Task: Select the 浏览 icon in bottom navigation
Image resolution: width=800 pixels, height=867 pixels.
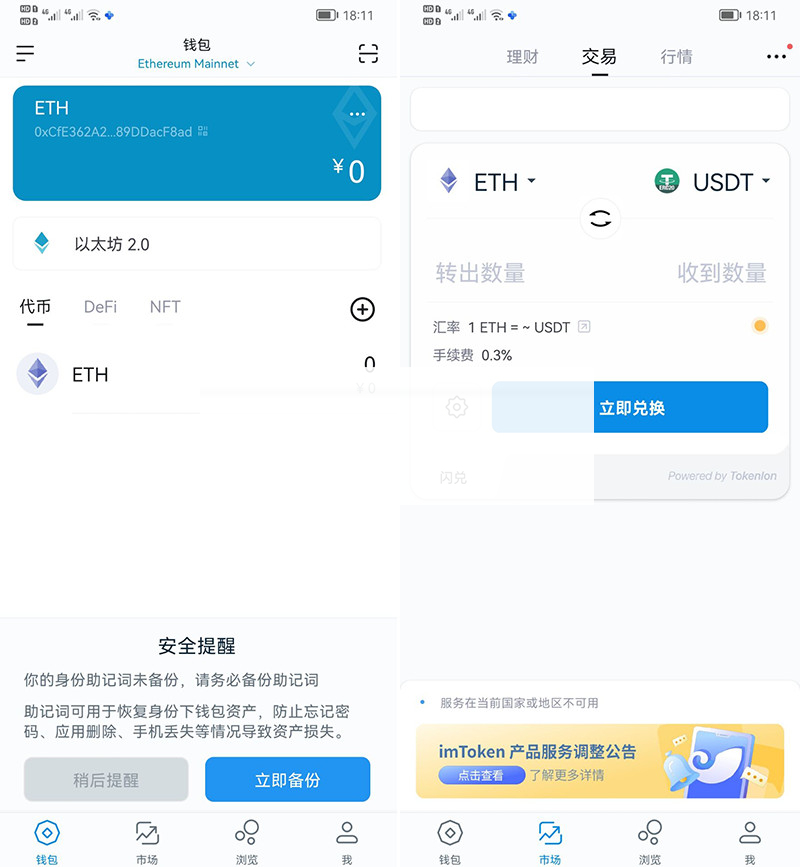Action: click(246, 838)
